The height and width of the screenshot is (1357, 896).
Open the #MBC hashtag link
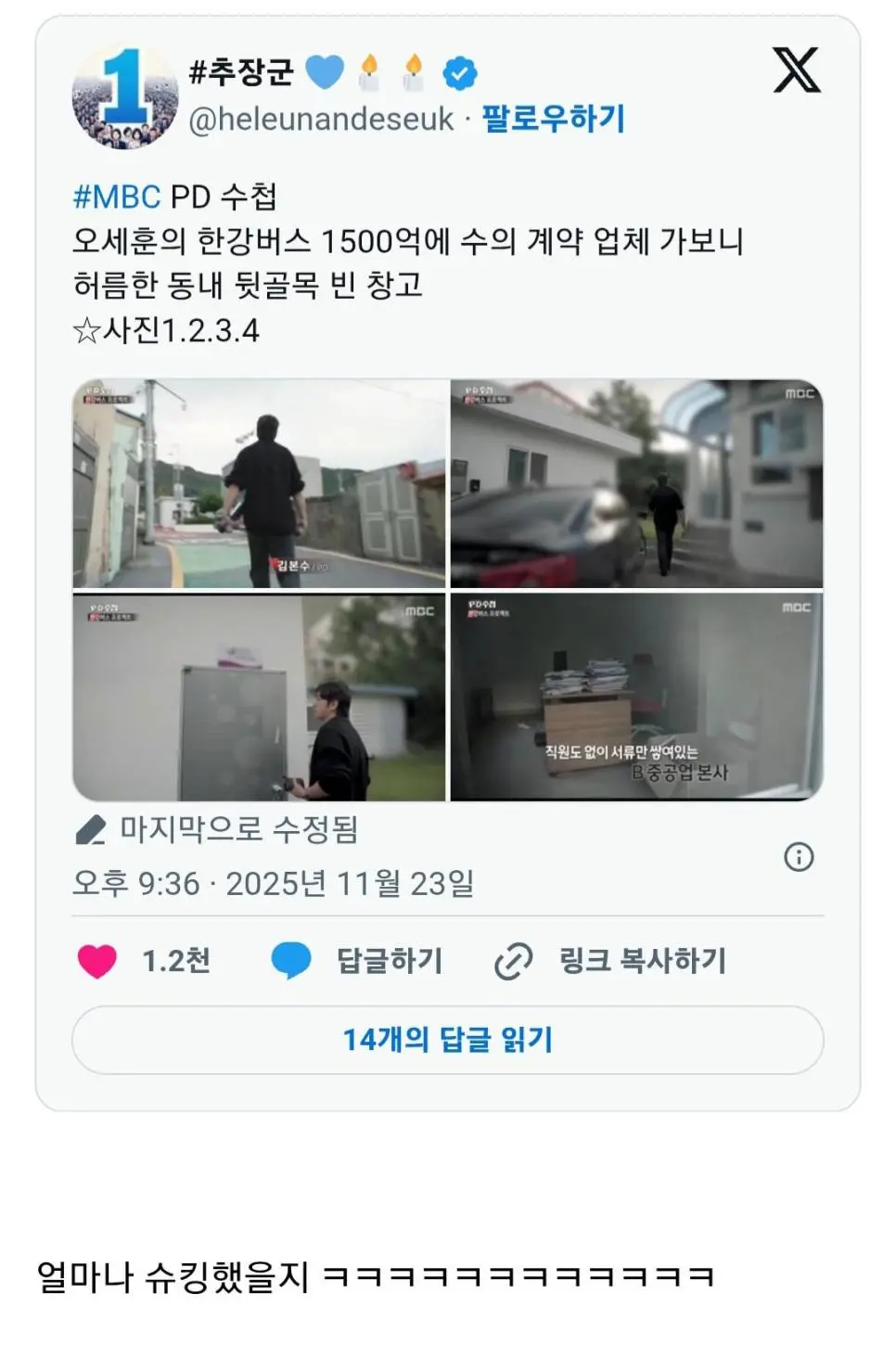tap(116, 197)
